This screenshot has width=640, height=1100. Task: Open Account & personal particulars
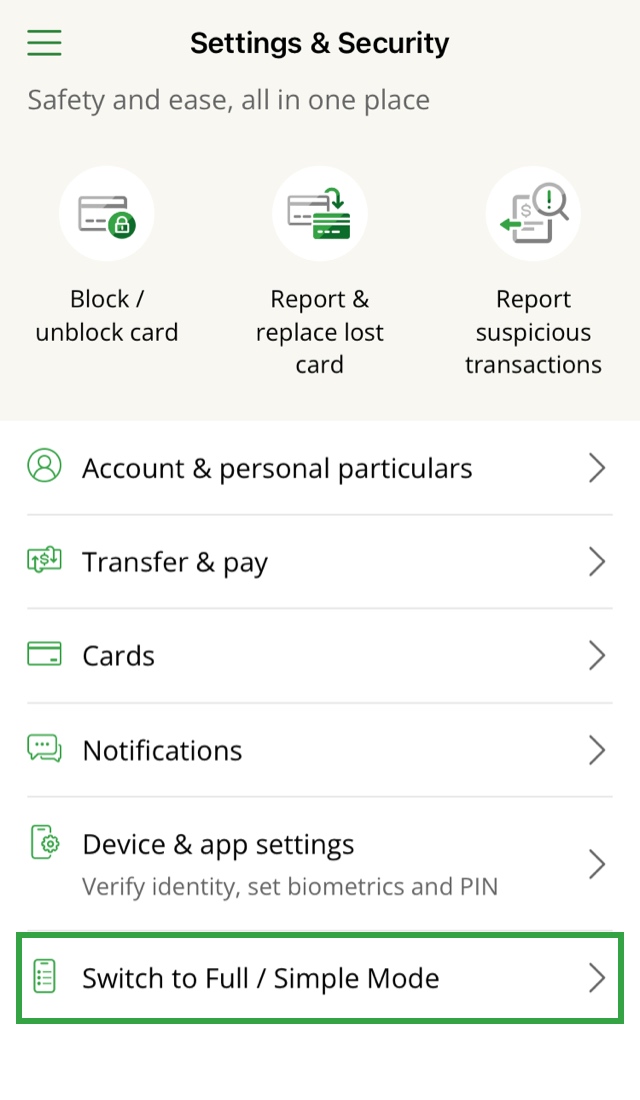(x=319, y=468)
